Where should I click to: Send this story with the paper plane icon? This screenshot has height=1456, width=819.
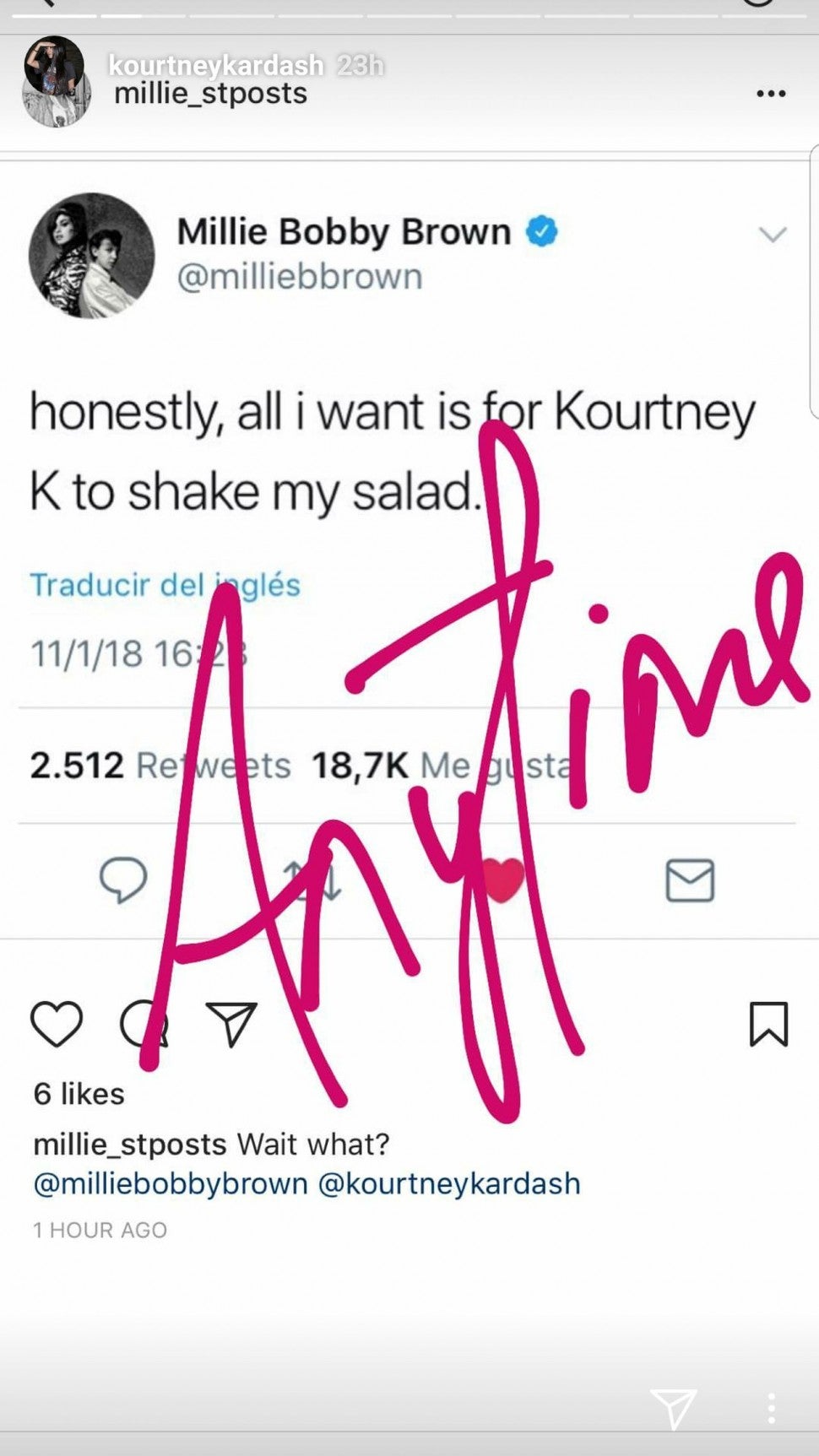point(673,1407)
